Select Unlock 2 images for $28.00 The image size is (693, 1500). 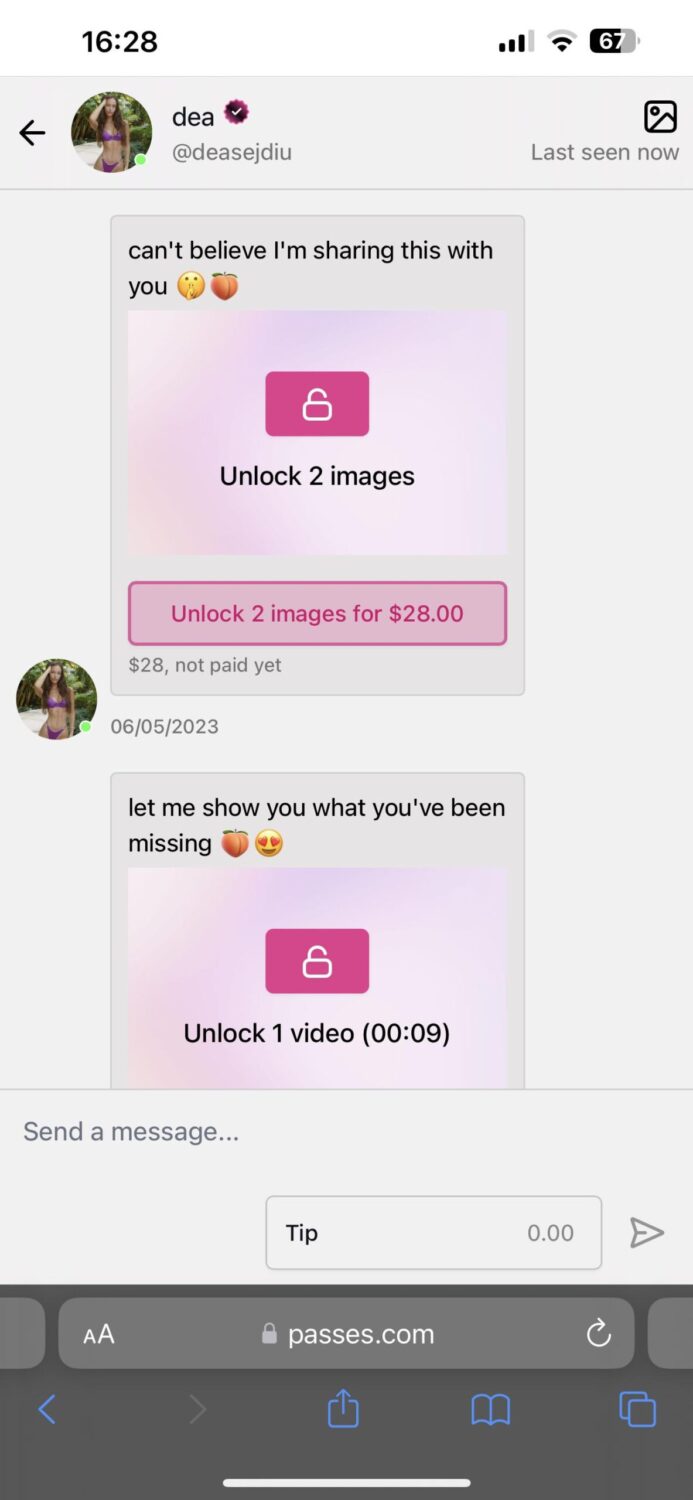pyautogui.click(x=317, y=613)
